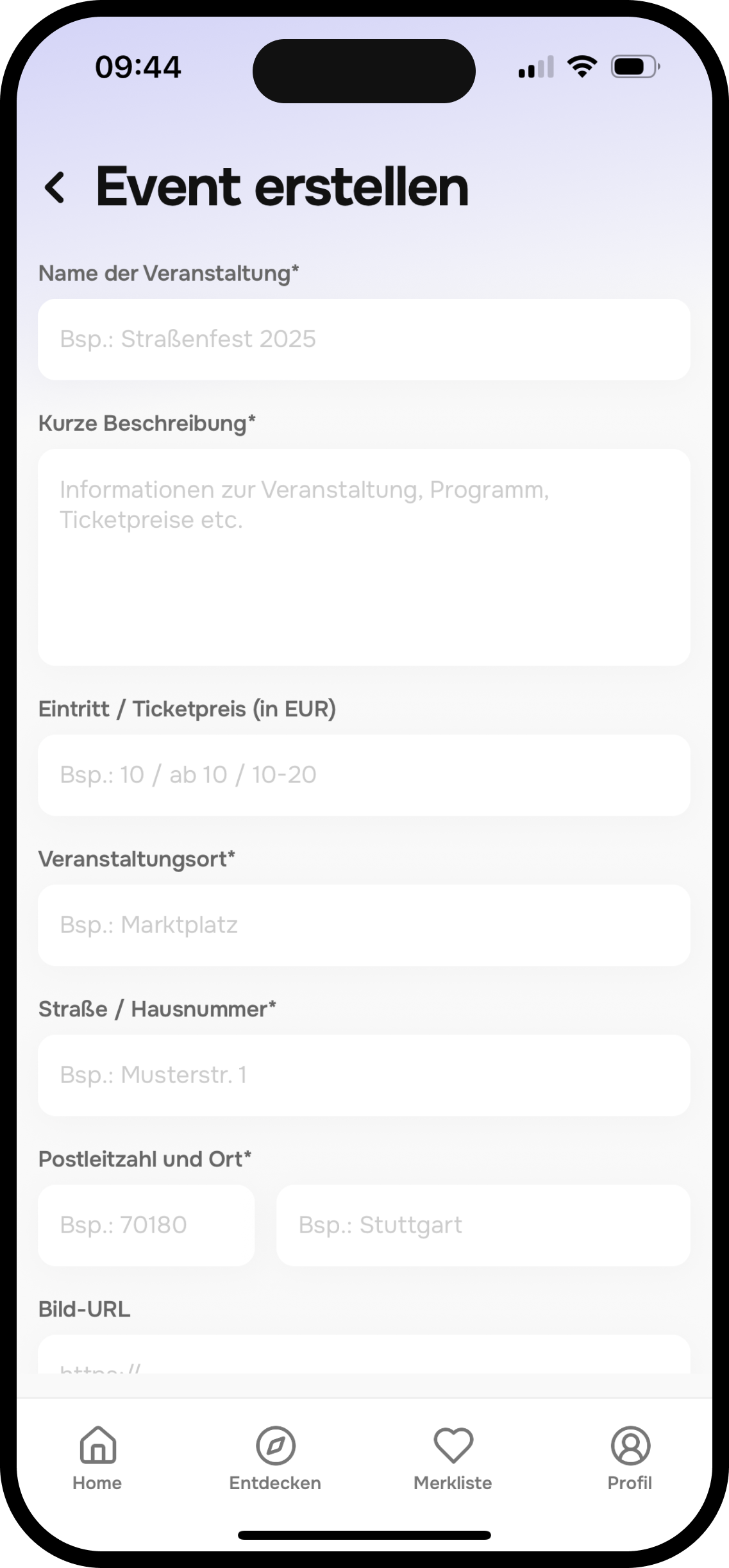
Task: Switch to the Home tab
Action: (x=97, y=1457)
